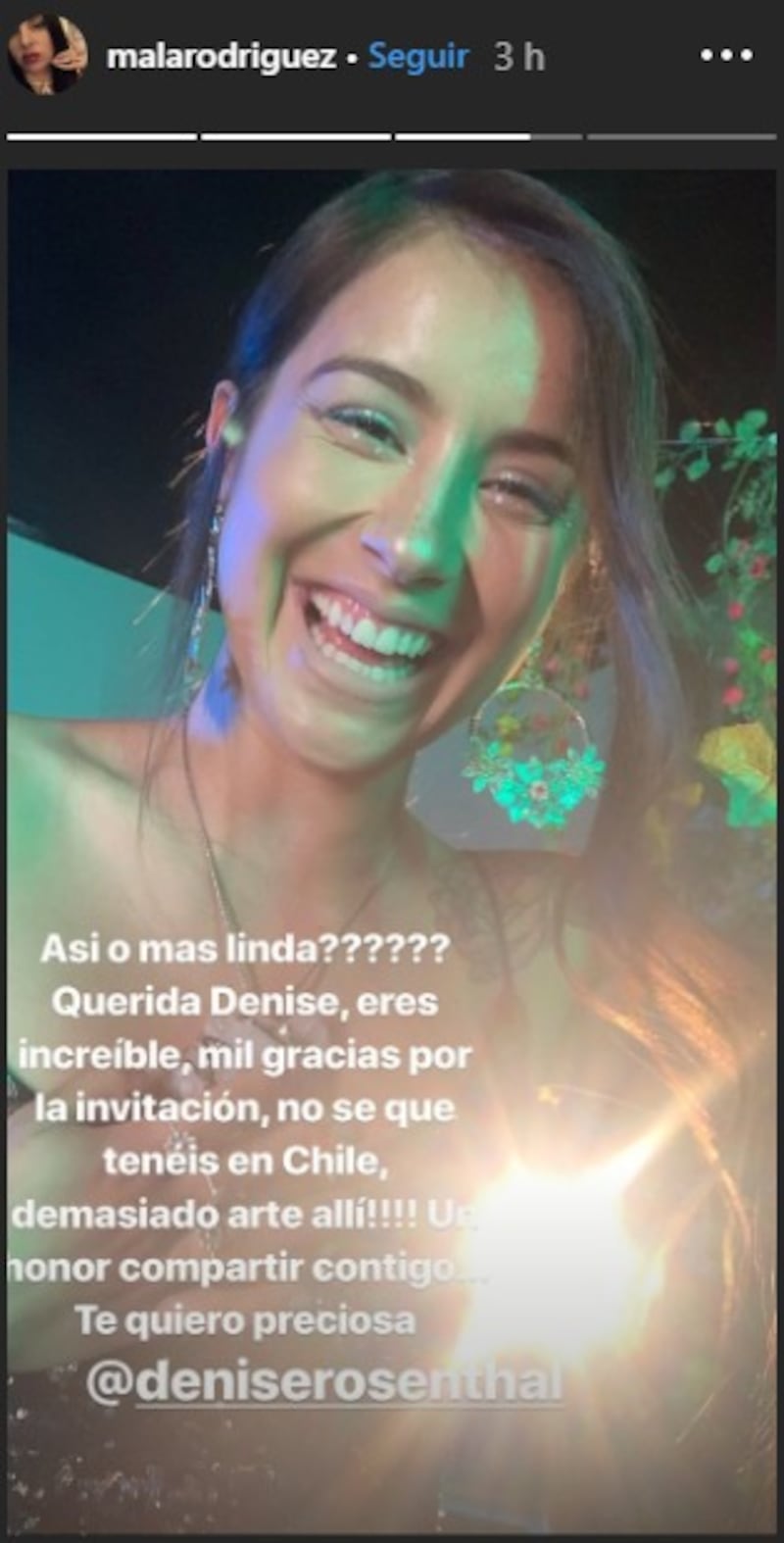Open the @deniserosenthal mention
The width and height of the screenshot is (784, 1543).
[324, 1382]
